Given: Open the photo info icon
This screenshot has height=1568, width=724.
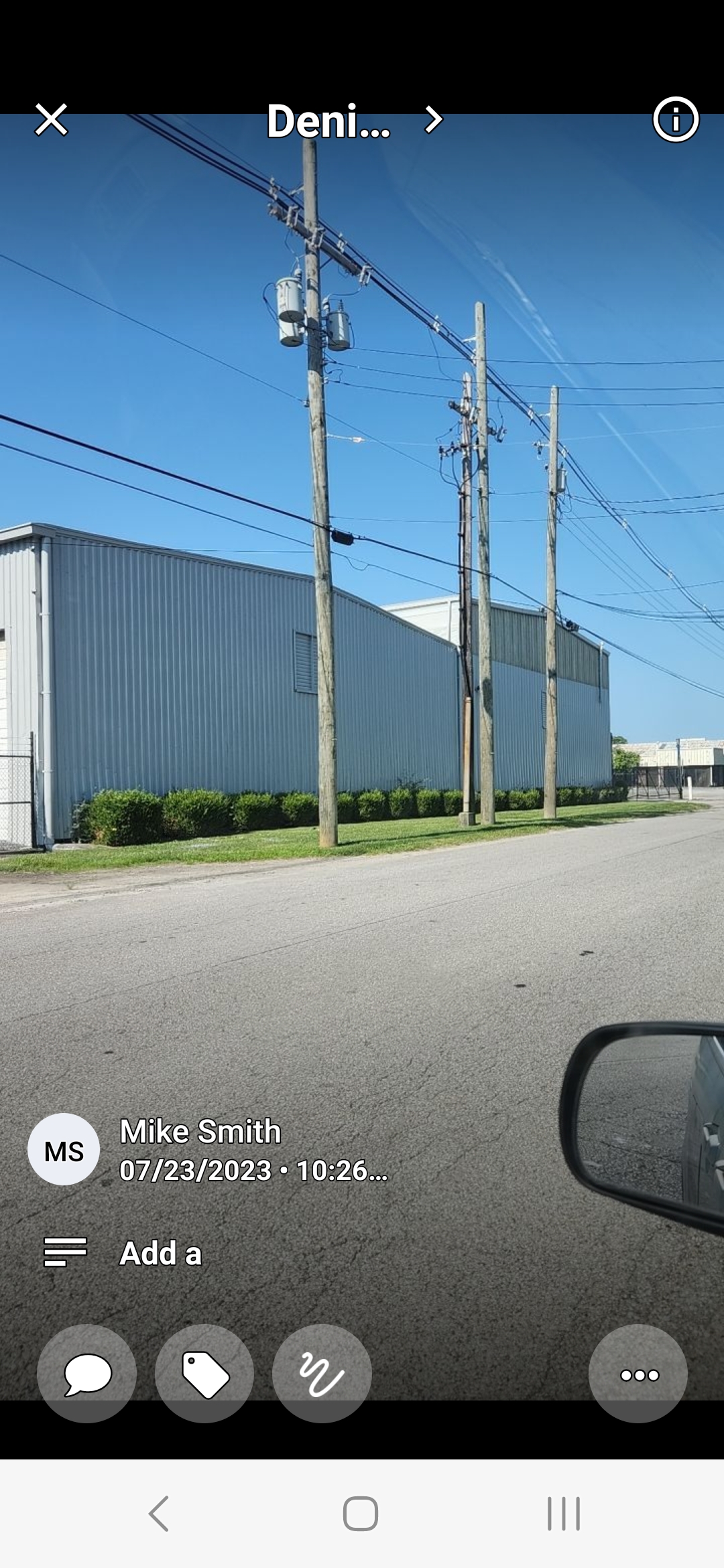Looking at the screenshot, I should click(676, 120).
